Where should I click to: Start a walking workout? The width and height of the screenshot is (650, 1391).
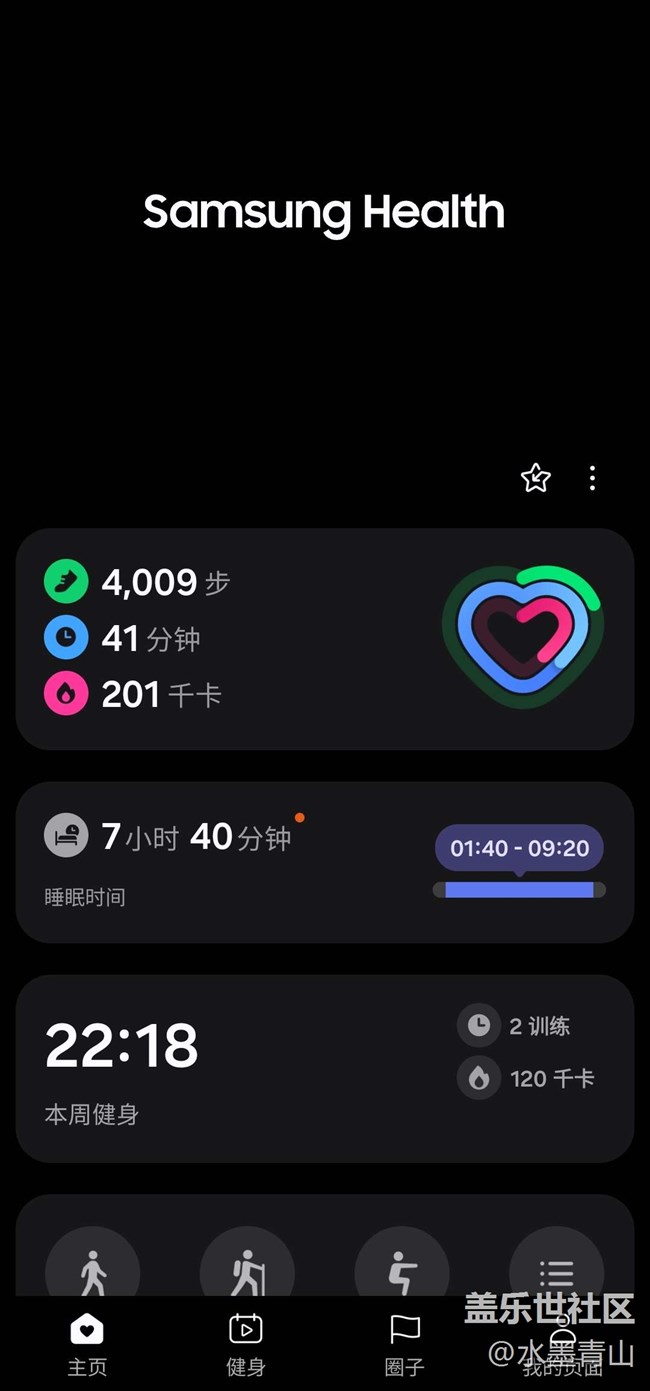click(93, 1268)
